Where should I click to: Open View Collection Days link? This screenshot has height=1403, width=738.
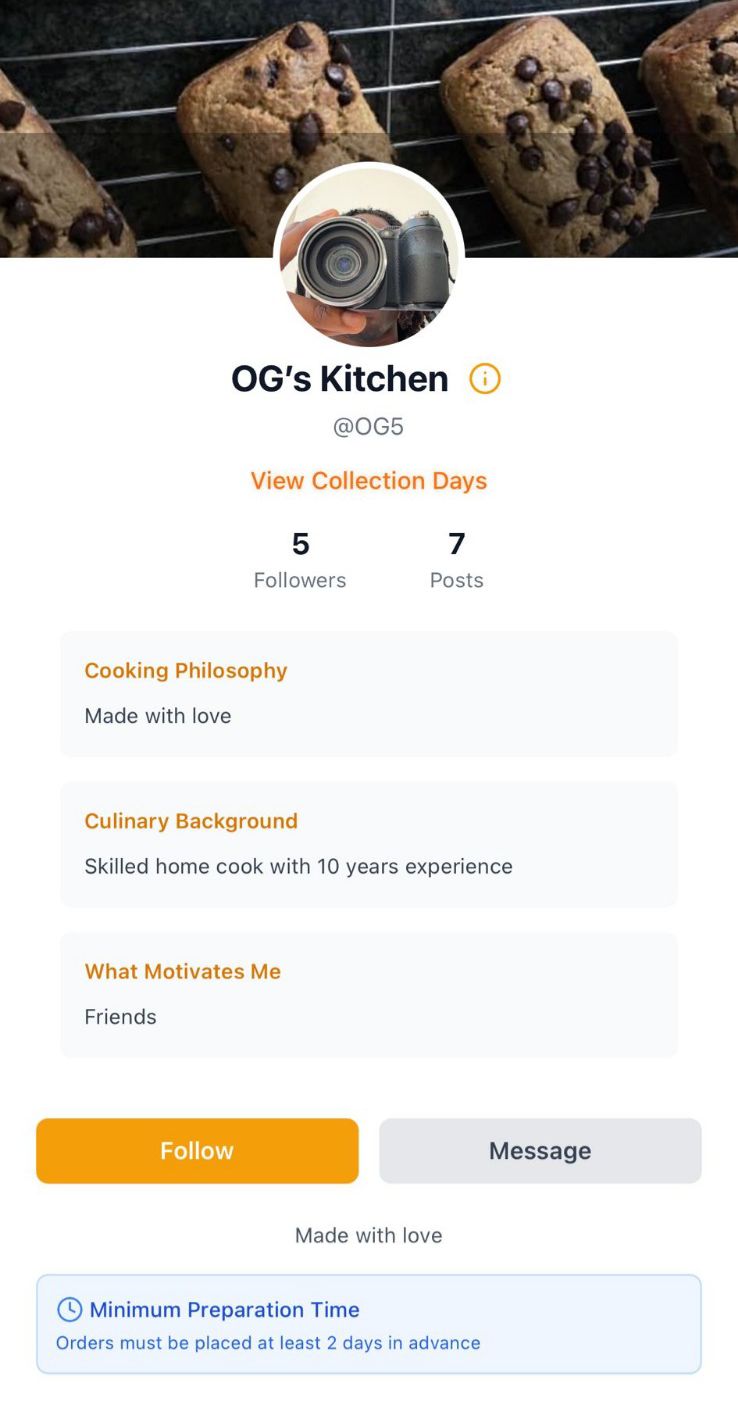(x=368, y=481)
